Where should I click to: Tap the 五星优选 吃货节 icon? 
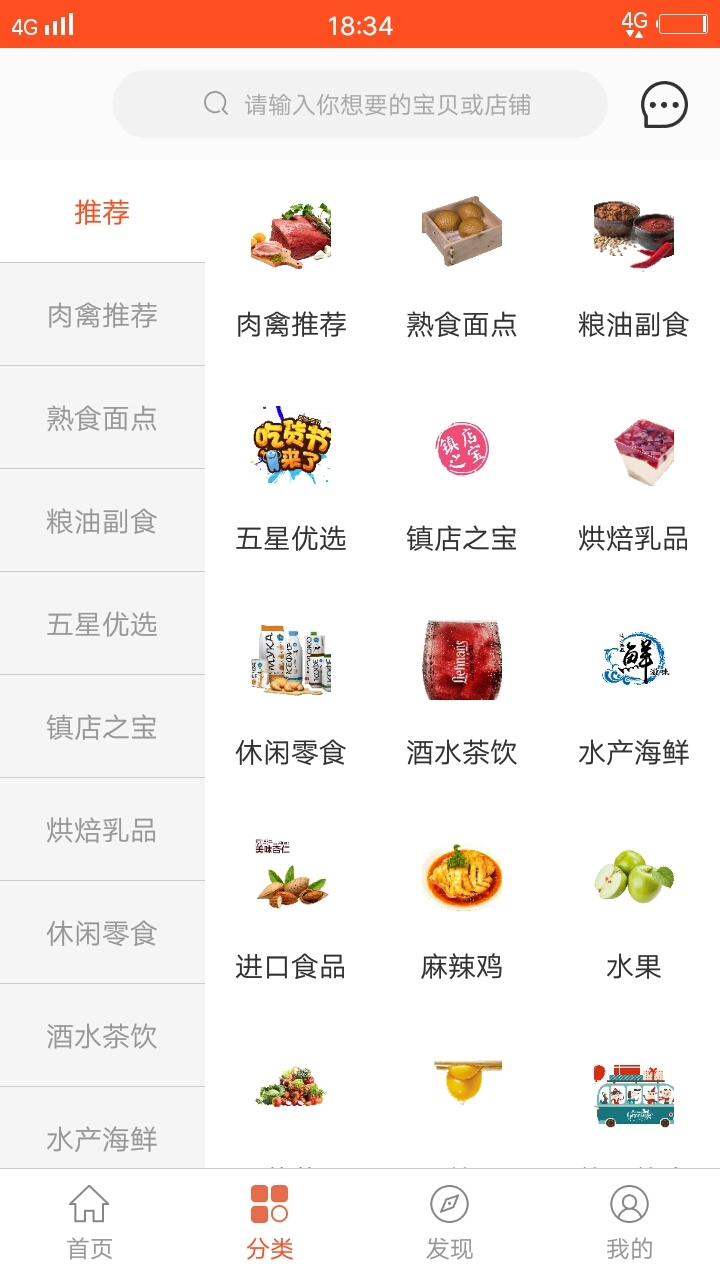[x=290, y=447]
